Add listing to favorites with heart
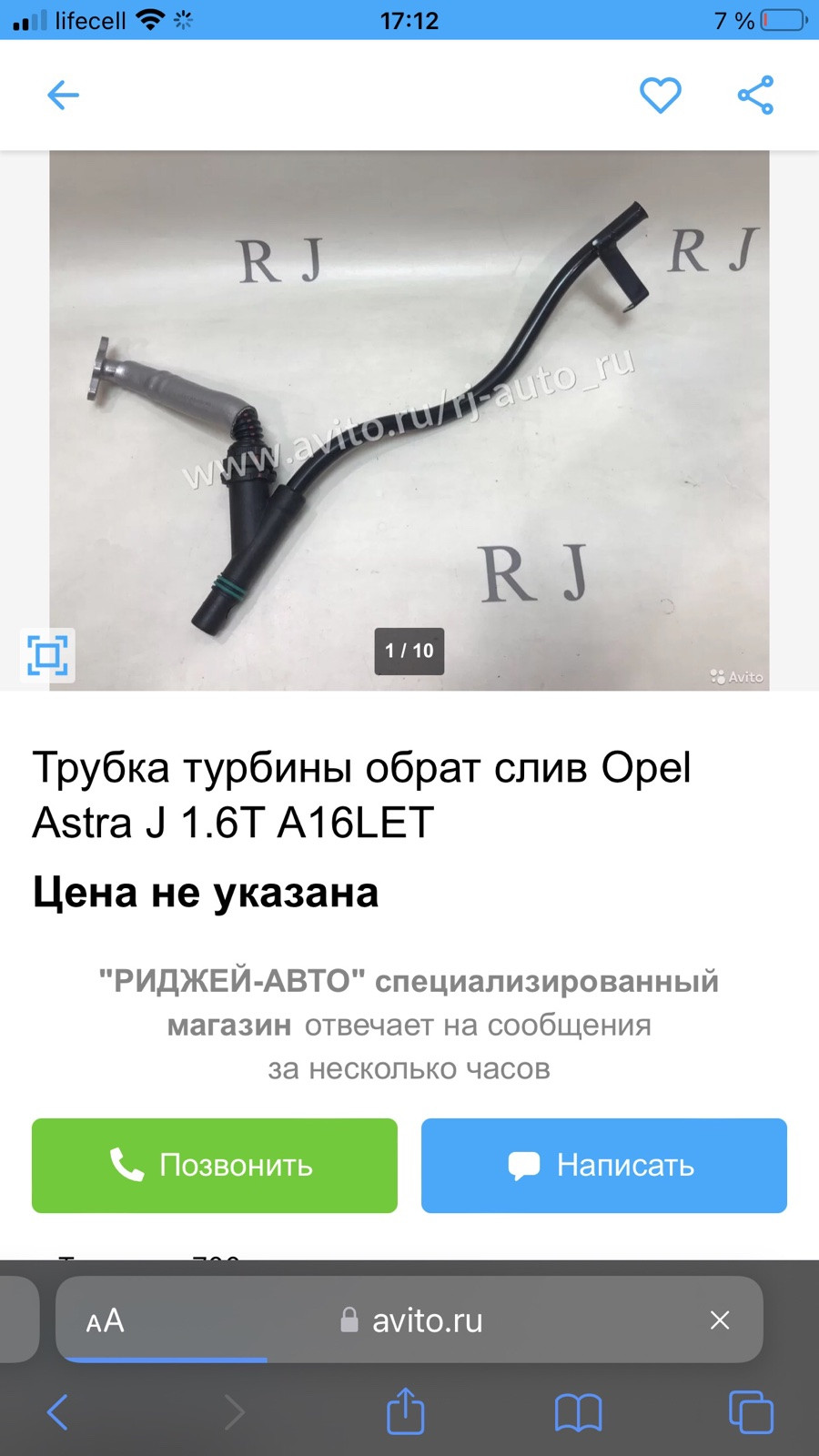This screenshot has width=819, height=1456. (660, 95)
